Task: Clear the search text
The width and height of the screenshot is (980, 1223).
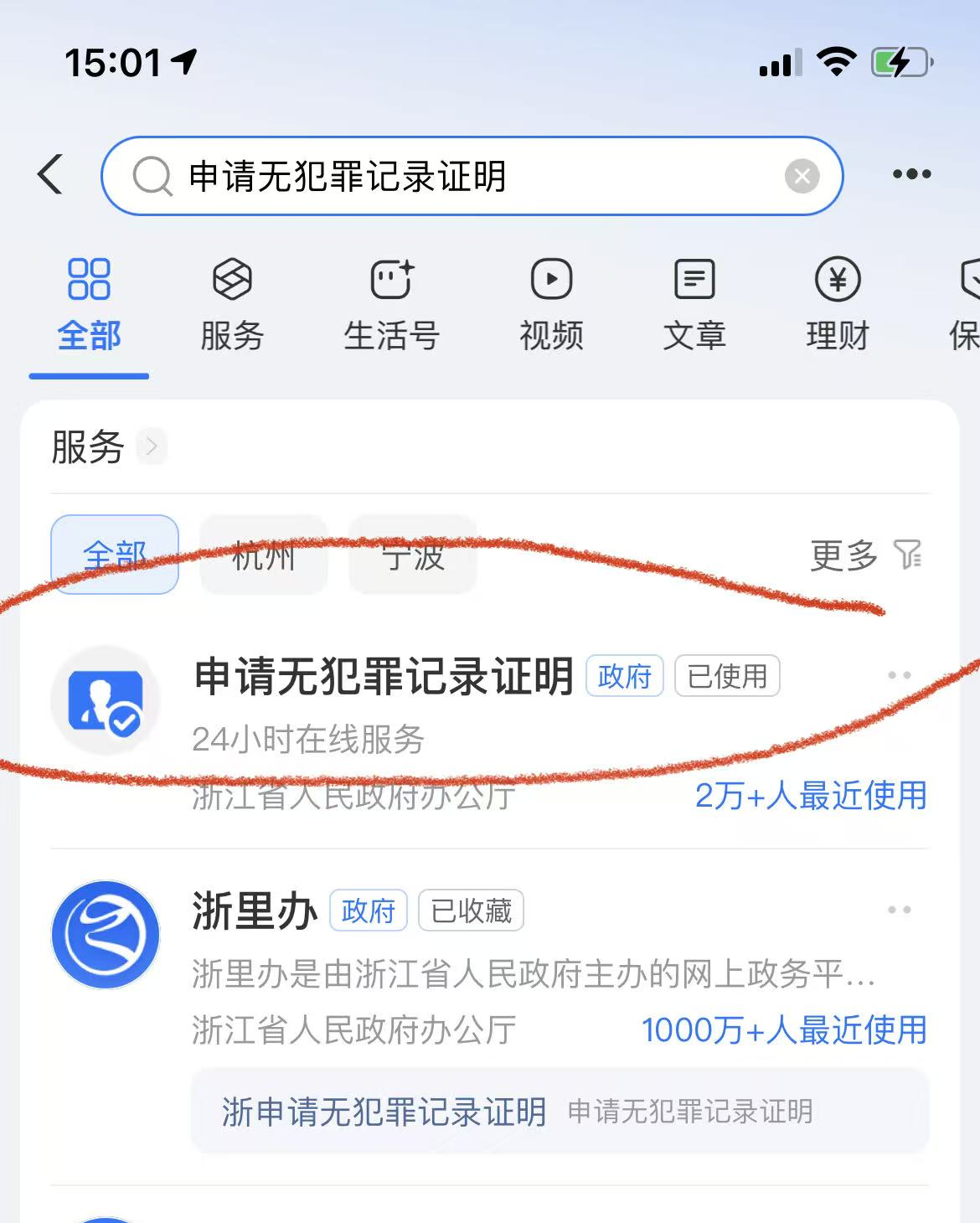Action: [802, 176]
